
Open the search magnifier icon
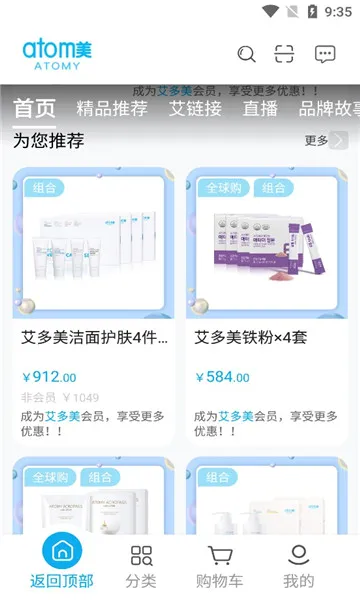(246, 54)
